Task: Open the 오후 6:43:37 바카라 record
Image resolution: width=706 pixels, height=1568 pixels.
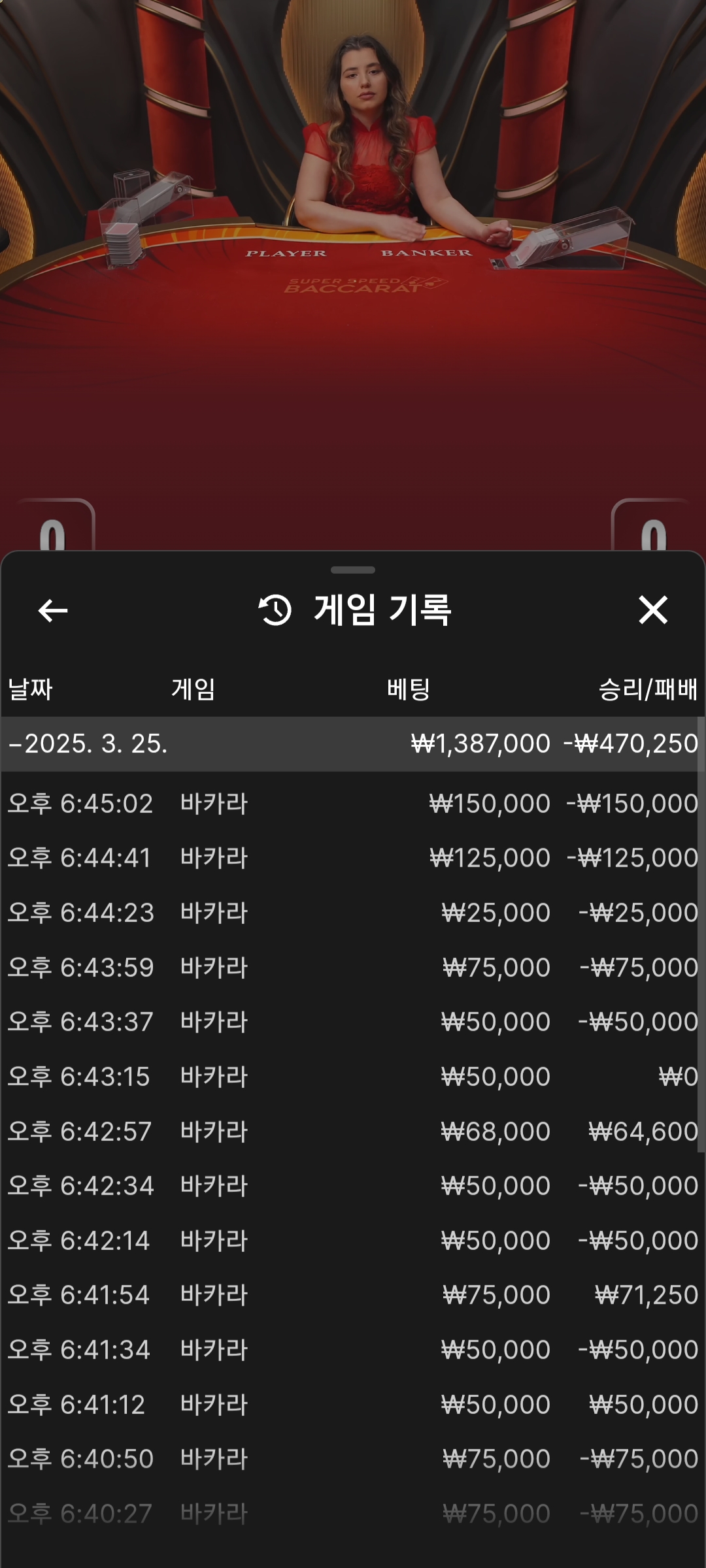Action: (x=353, y=1022)
